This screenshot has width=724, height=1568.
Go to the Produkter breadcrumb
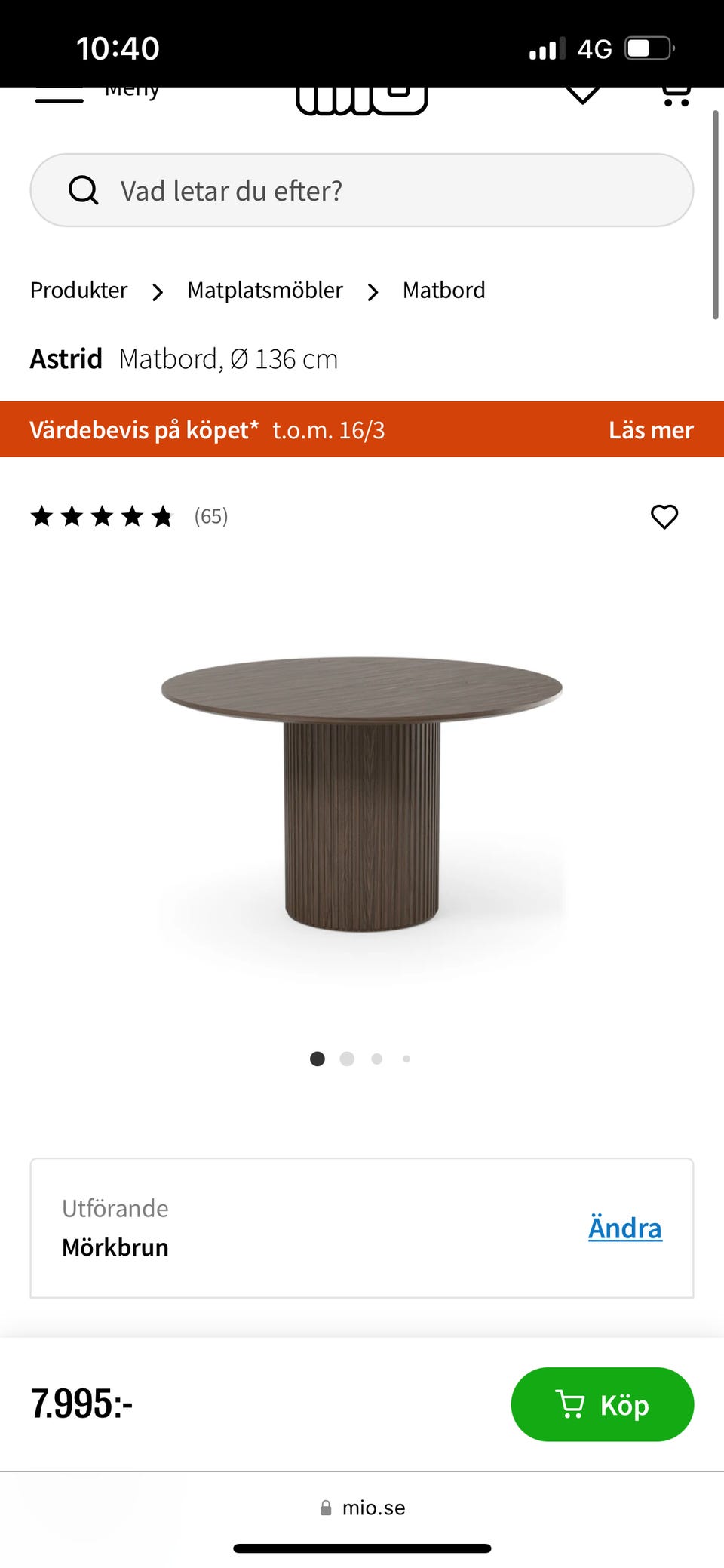click(x=79, y=291)
